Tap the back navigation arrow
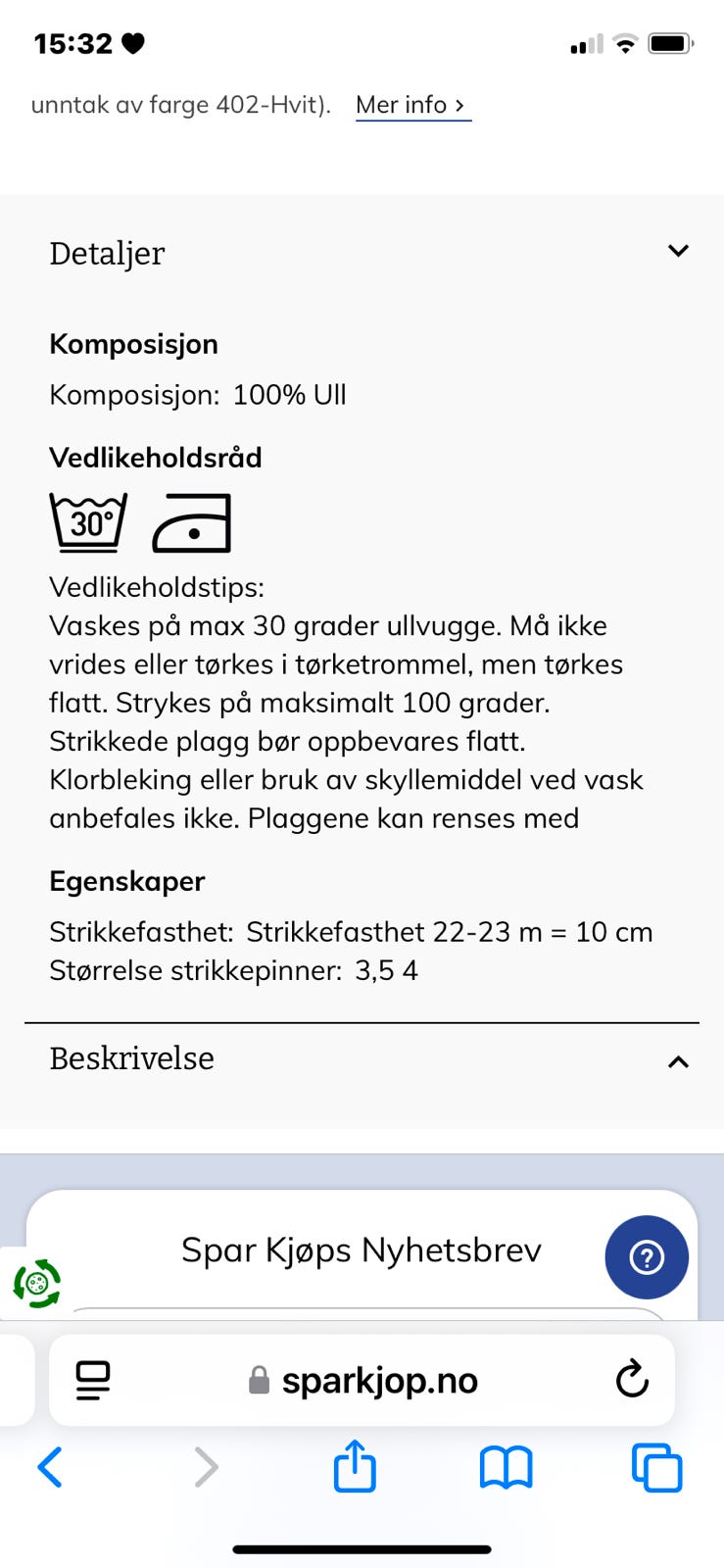The image size is (724, 1568). click(51, 1467)
